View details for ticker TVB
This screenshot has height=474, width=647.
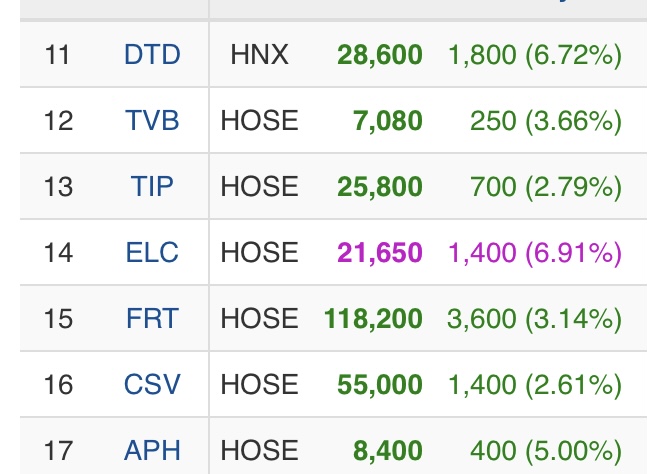[x=152, y=121]
